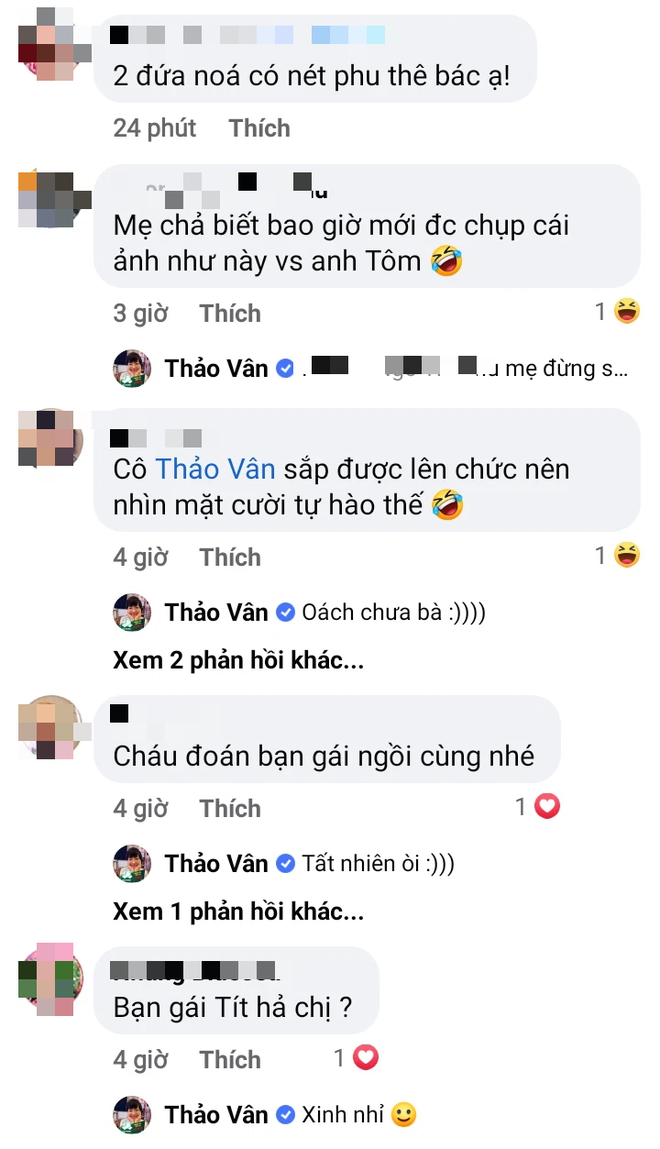This screenshot has height=1149, width=660.
Task: View heart reactions on 'Bạn gái Tít hả chị ?'
Action: point(358,1057)
